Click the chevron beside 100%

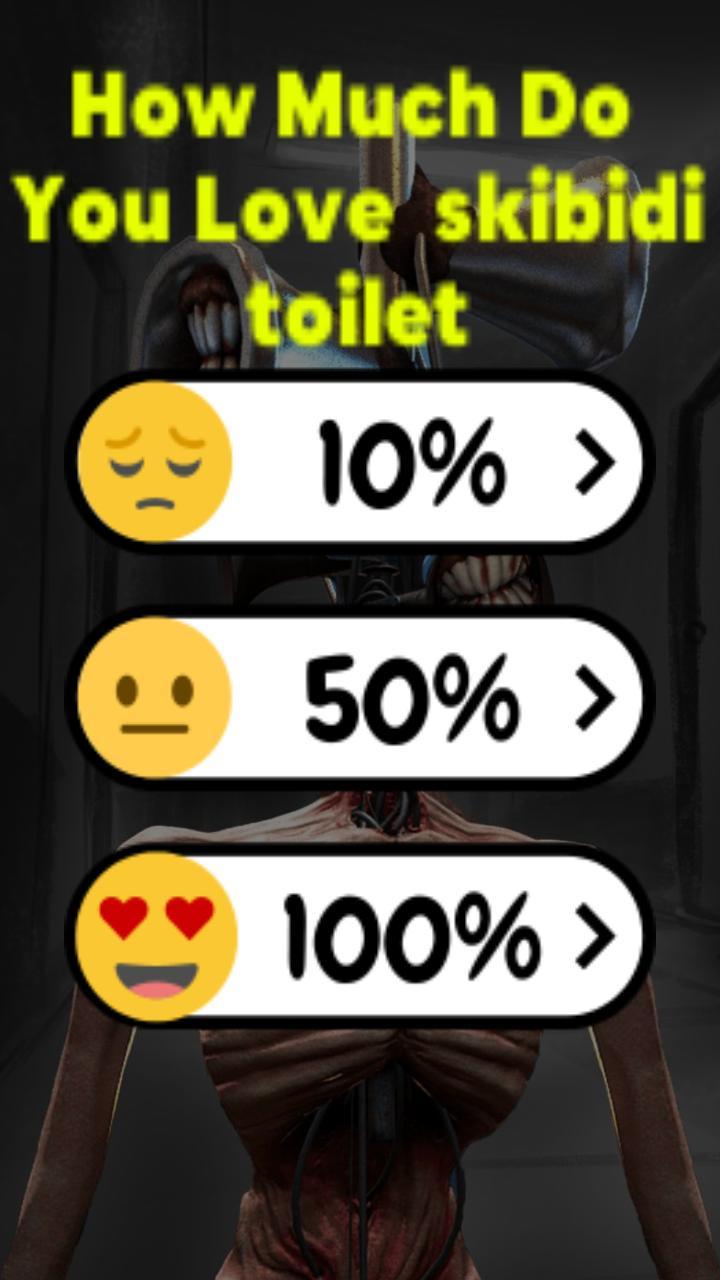pyautogui.click(x=597, y=934)
